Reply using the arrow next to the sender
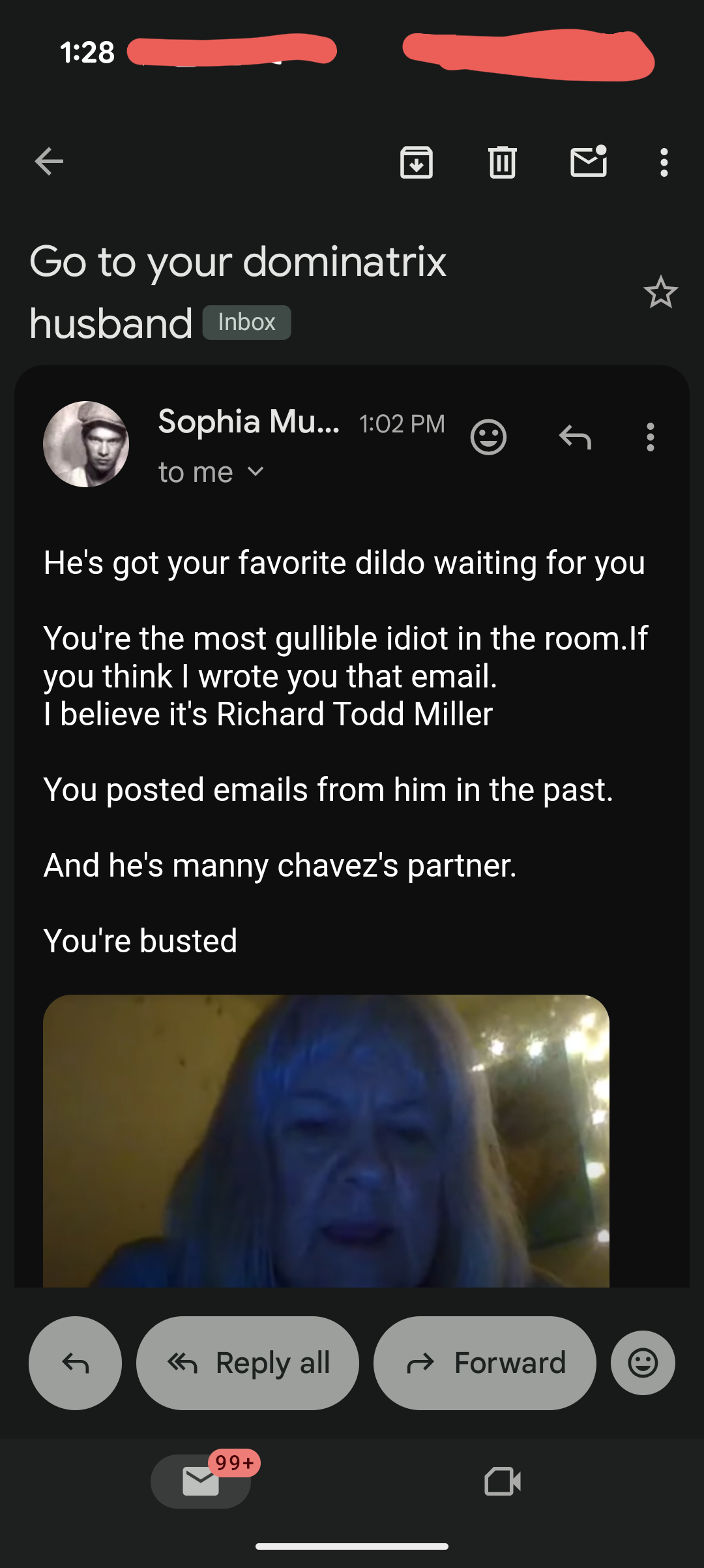Viewport: 704px width, 1568px height. [575, 437]
